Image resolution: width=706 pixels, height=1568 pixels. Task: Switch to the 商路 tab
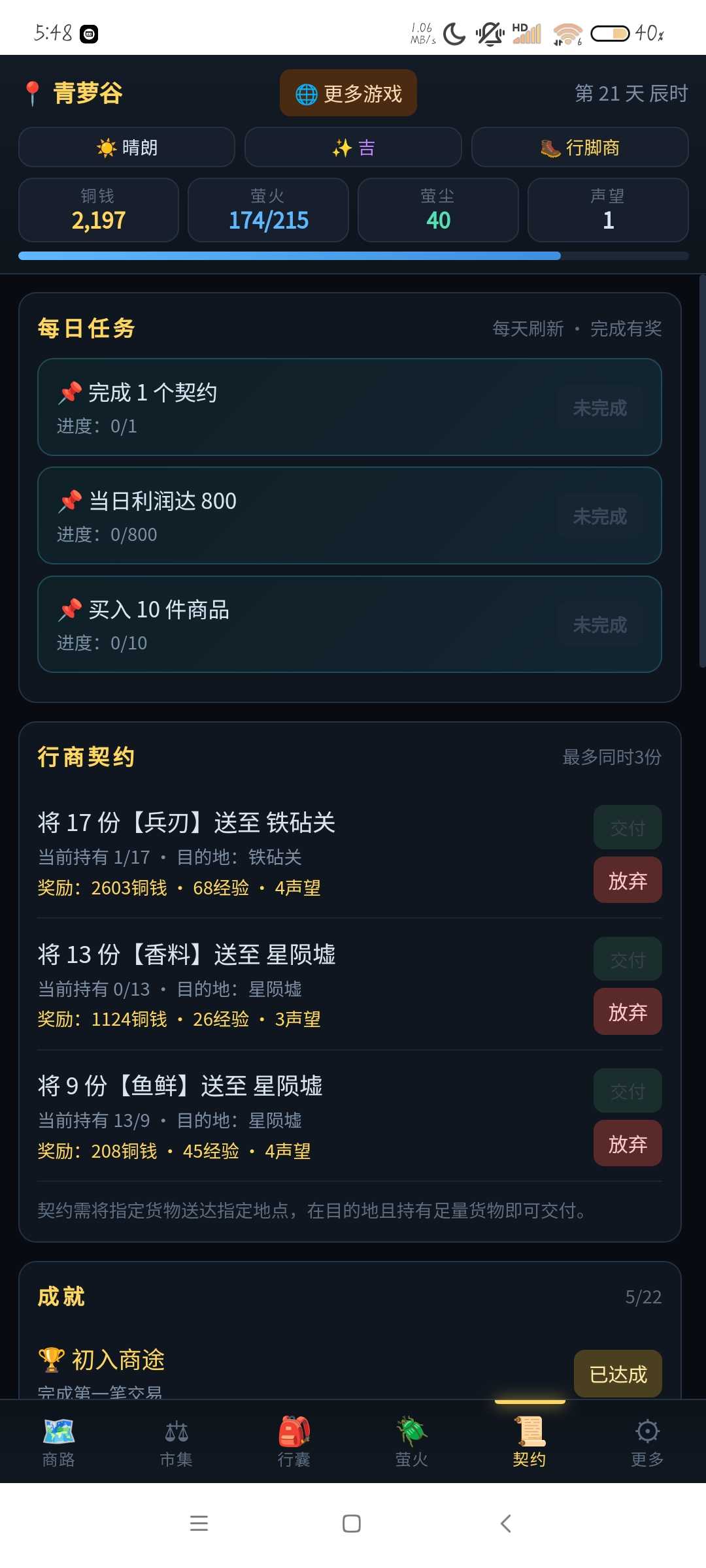click(59, 1442)
